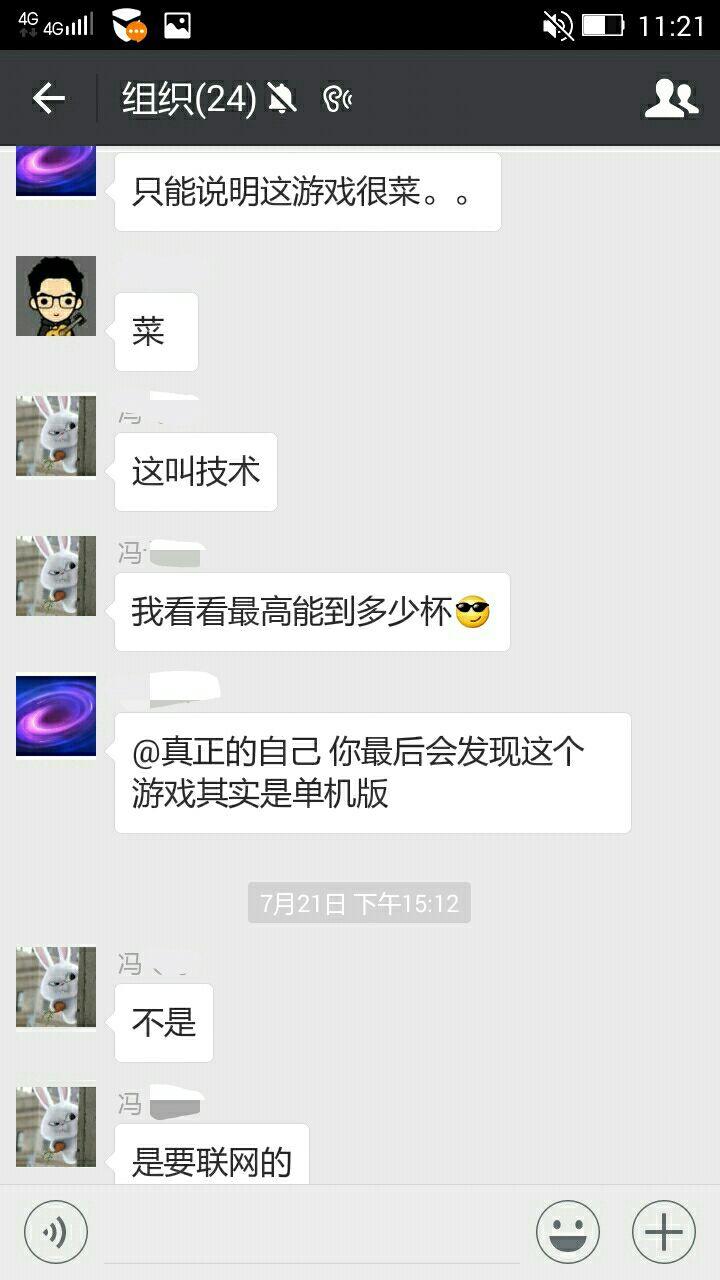Screen dimensions: 720x1280
Task: Open glasses cartoon avatar profile beside 菜
Action: [x=56, y=296]
